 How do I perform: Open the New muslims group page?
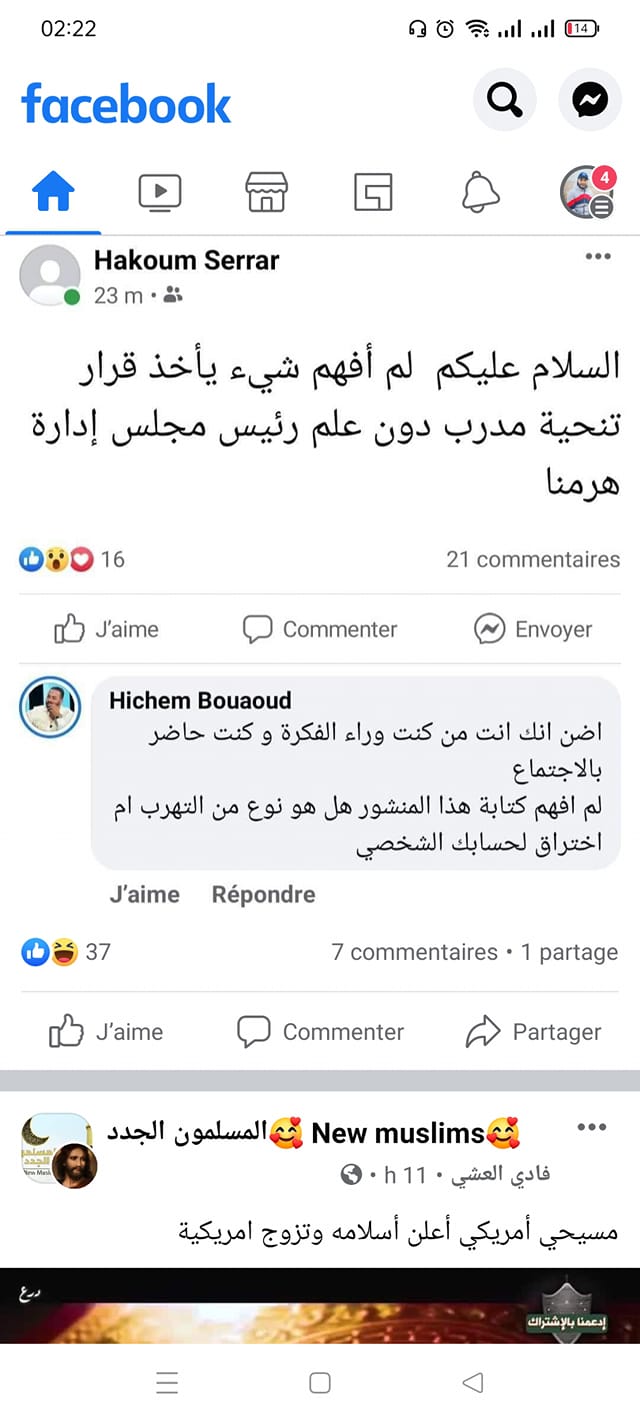(313, 1133)
